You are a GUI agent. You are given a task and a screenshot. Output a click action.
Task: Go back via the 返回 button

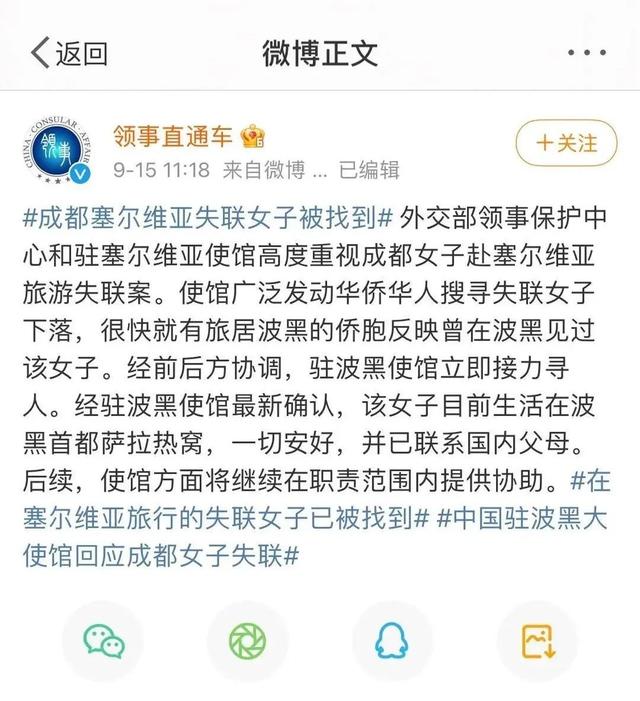[x=70, y=53]
